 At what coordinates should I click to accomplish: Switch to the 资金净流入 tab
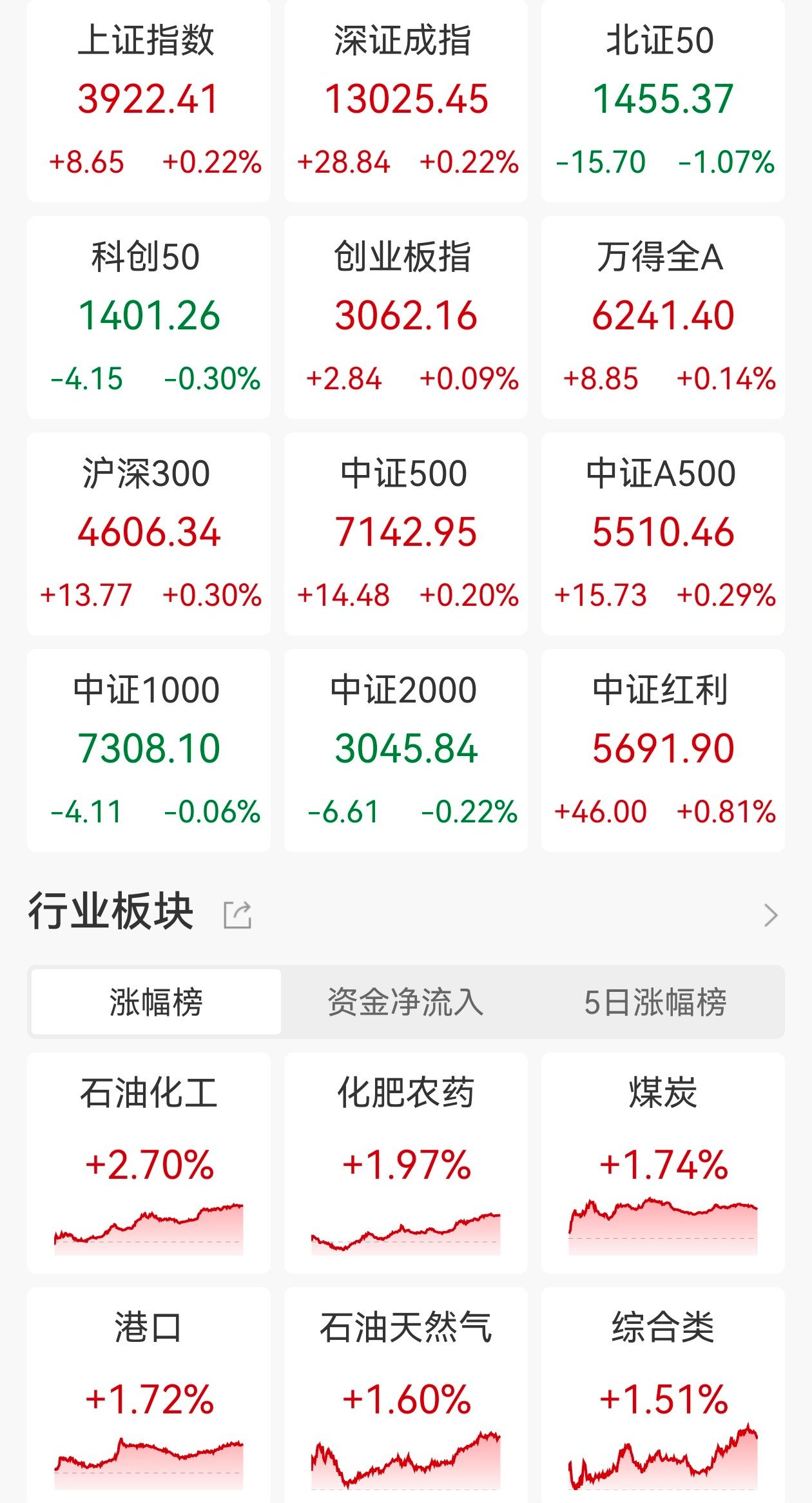pos(405,1002)
